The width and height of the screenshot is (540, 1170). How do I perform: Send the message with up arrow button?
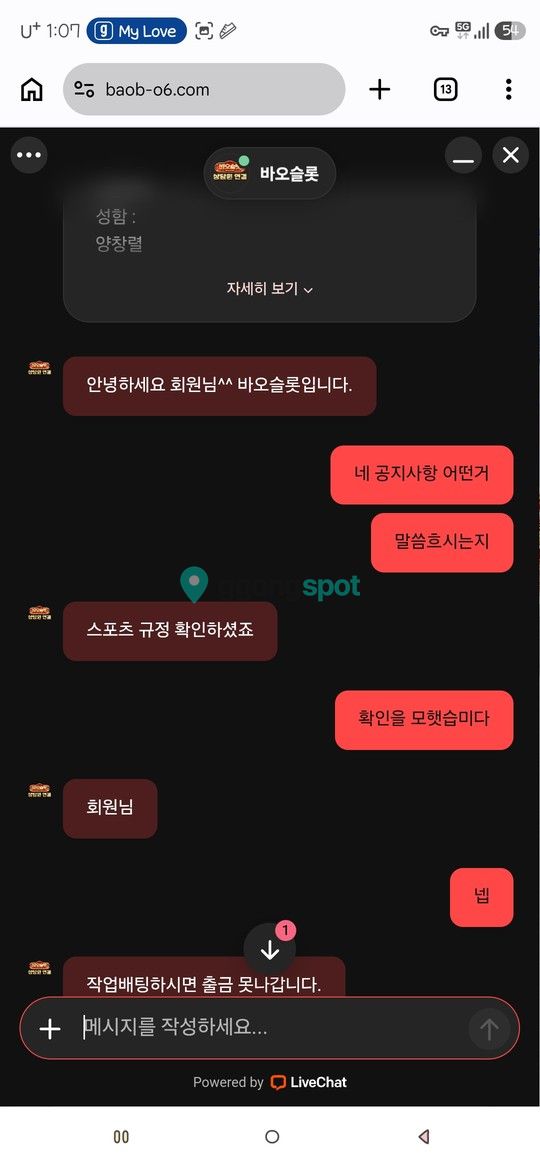(x=489, y=1029)
